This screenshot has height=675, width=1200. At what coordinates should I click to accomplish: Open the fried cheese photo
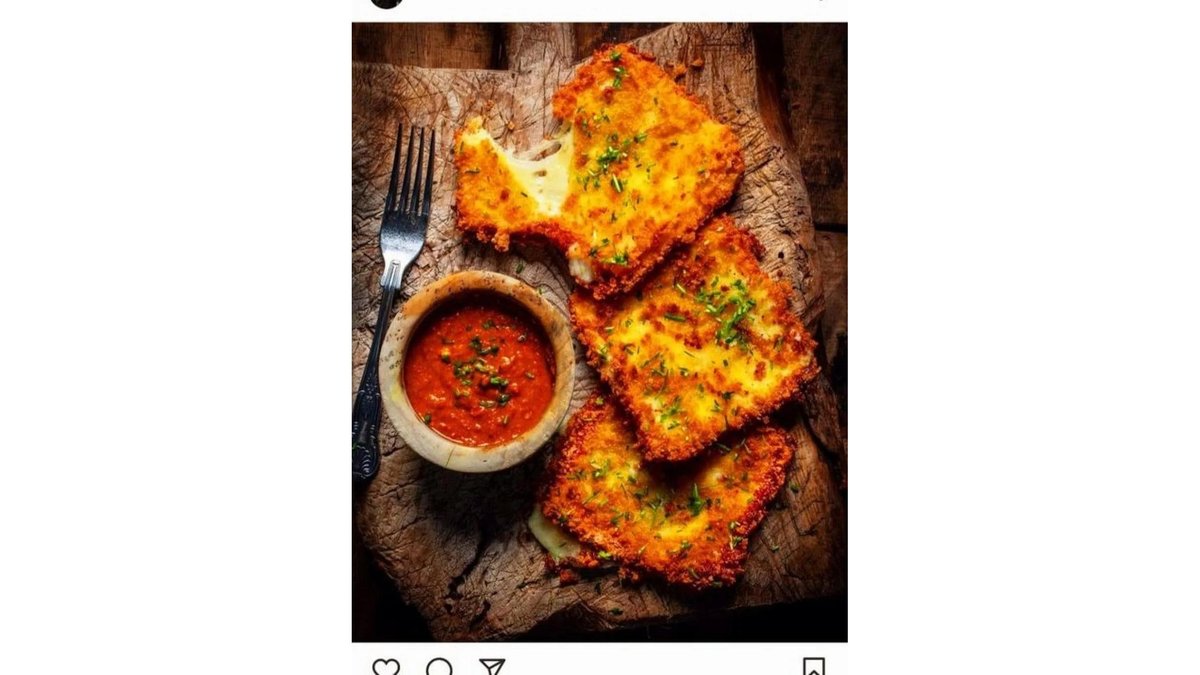point(599,332)
